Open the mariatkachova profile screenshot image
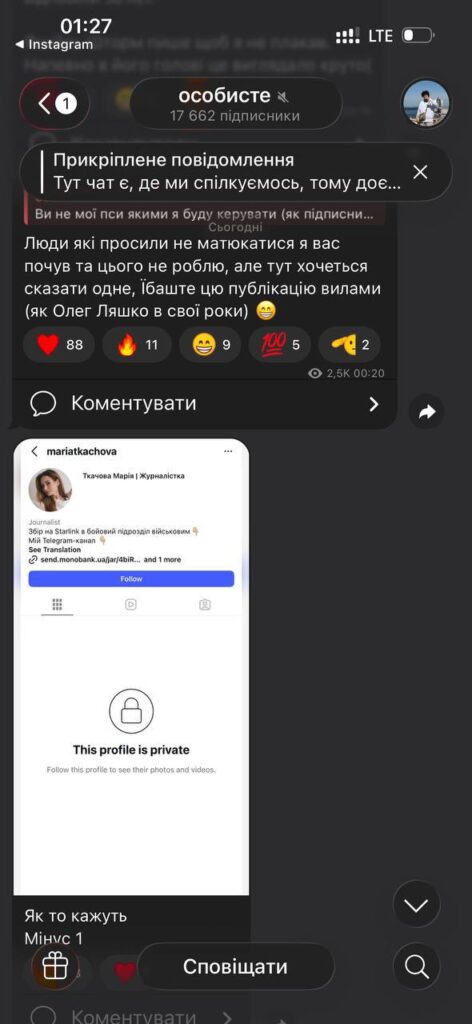 [x=131, y=666]
